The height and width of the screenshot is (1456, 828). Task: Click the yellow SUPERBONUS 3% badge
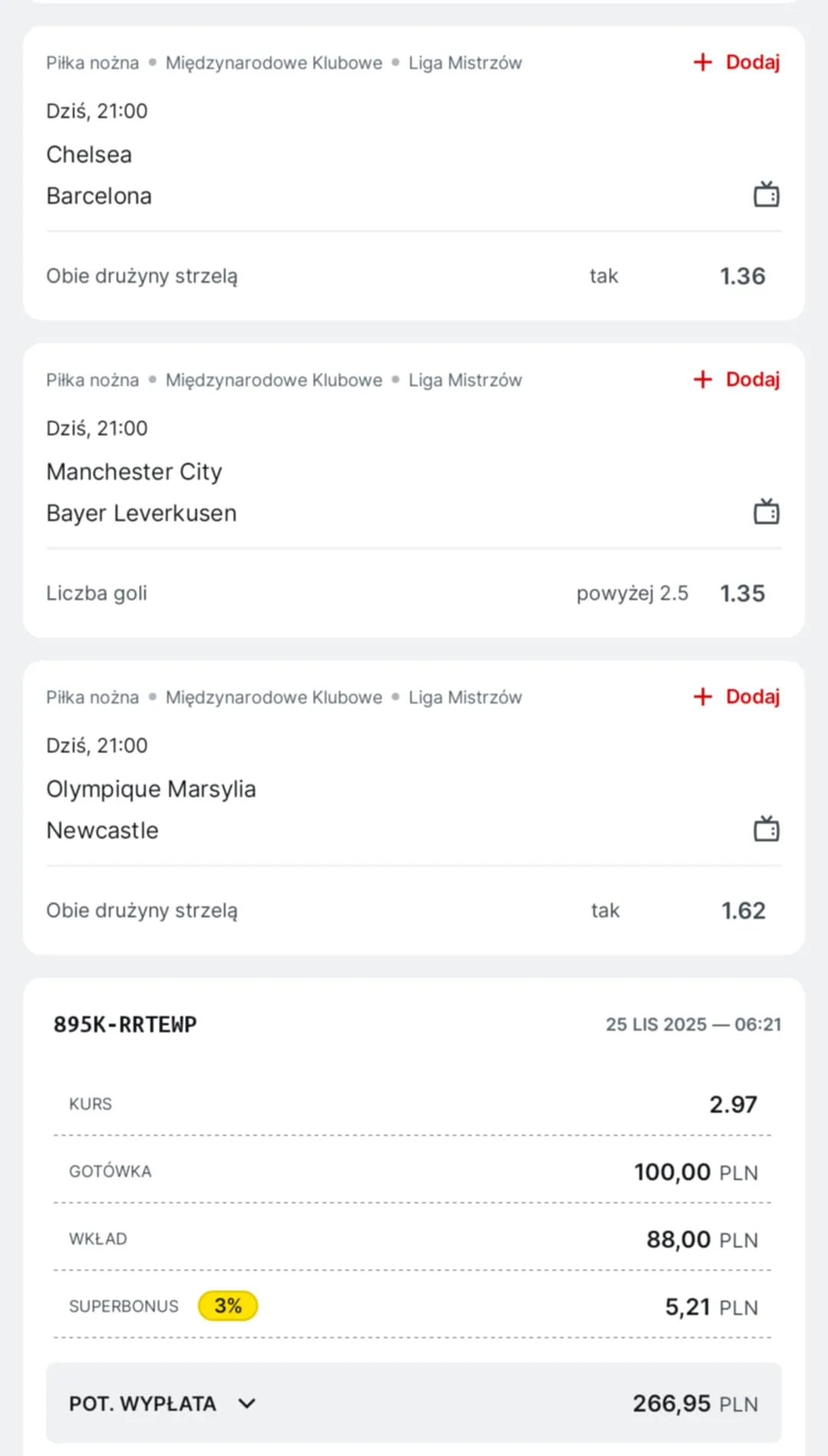228,1306
